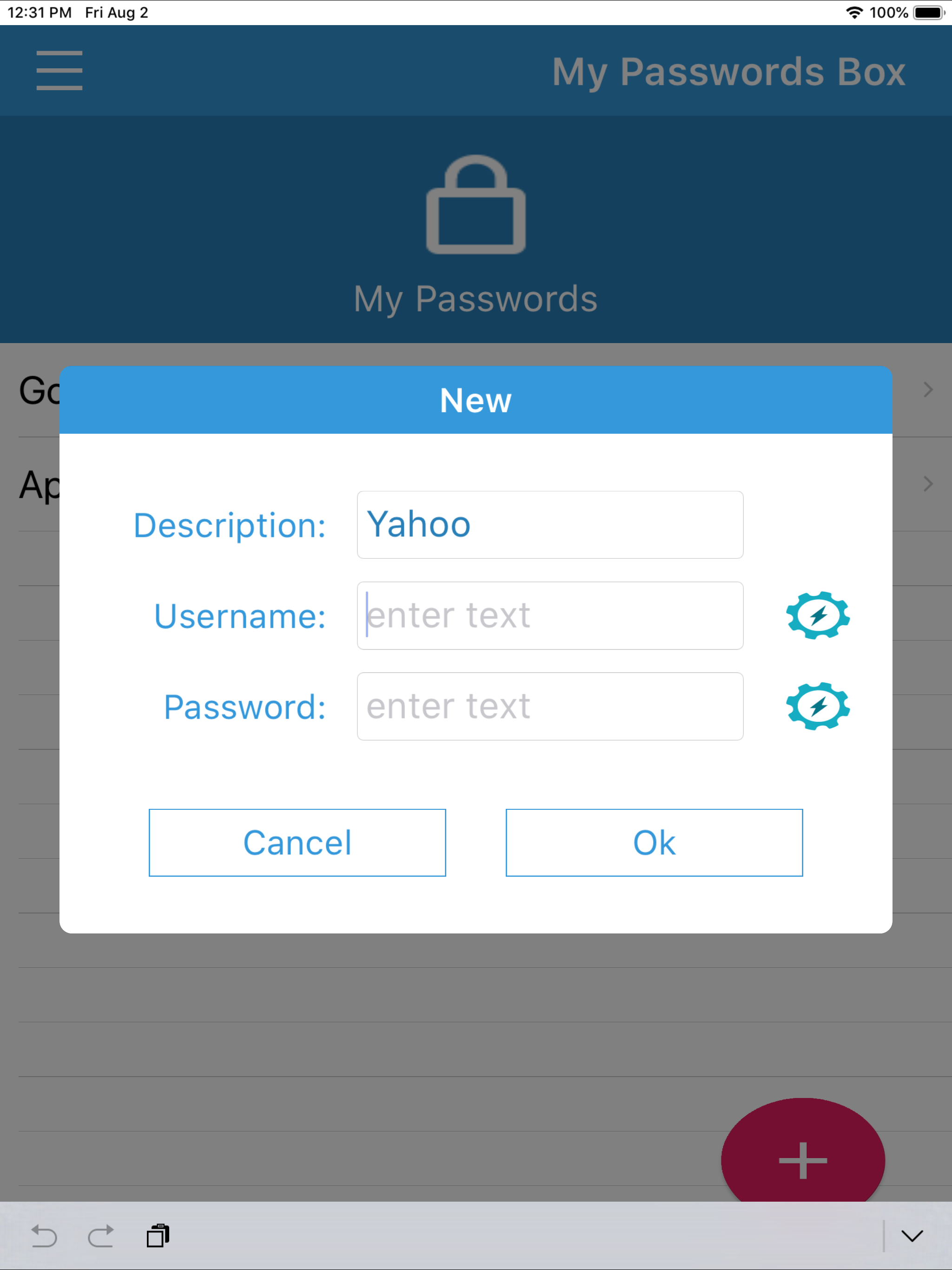Open the clipboard paste icon in the bottom bar
The height and width of the screenshot is (1270, 952).
[157, 1236]
